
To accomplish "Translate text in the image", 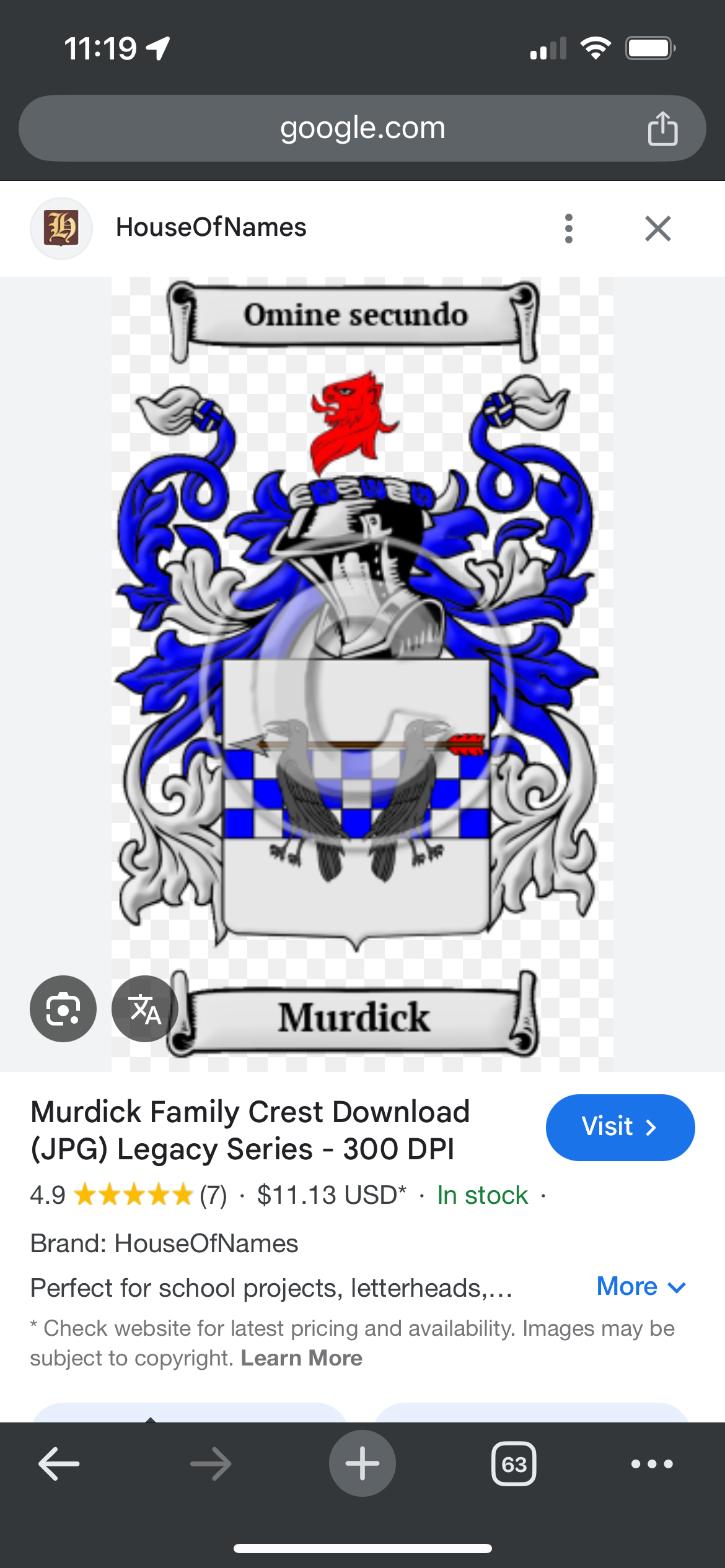I will [x=144, y=1008].
